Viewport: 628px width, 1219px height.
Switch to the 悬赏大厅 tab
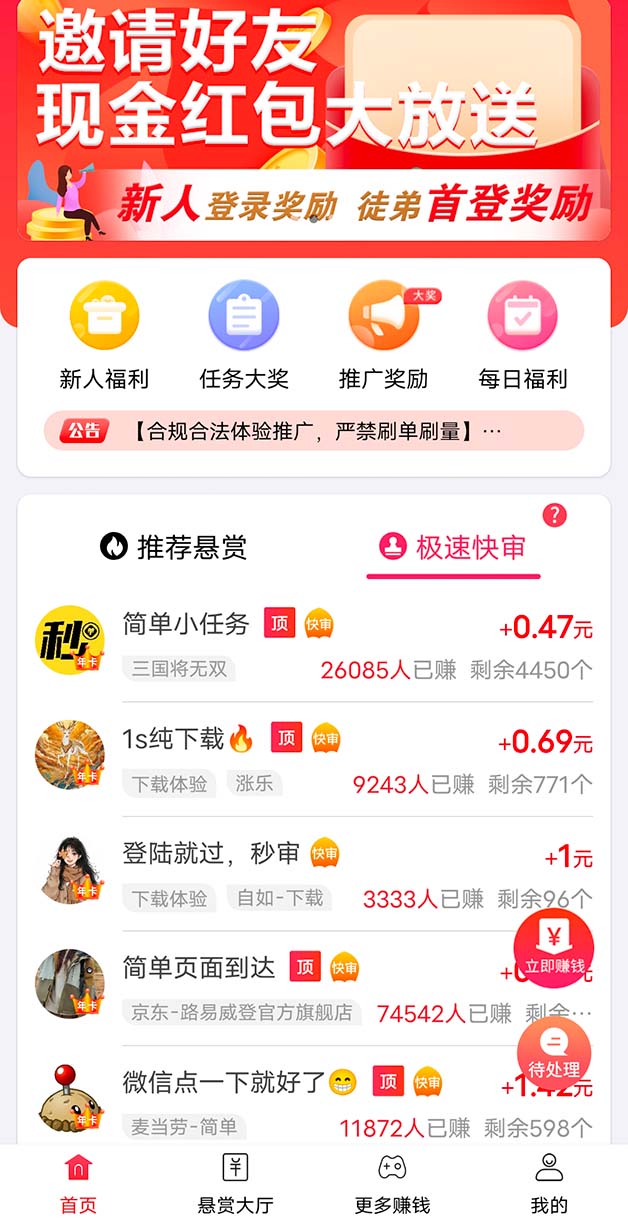click(x=235, y=1181)
